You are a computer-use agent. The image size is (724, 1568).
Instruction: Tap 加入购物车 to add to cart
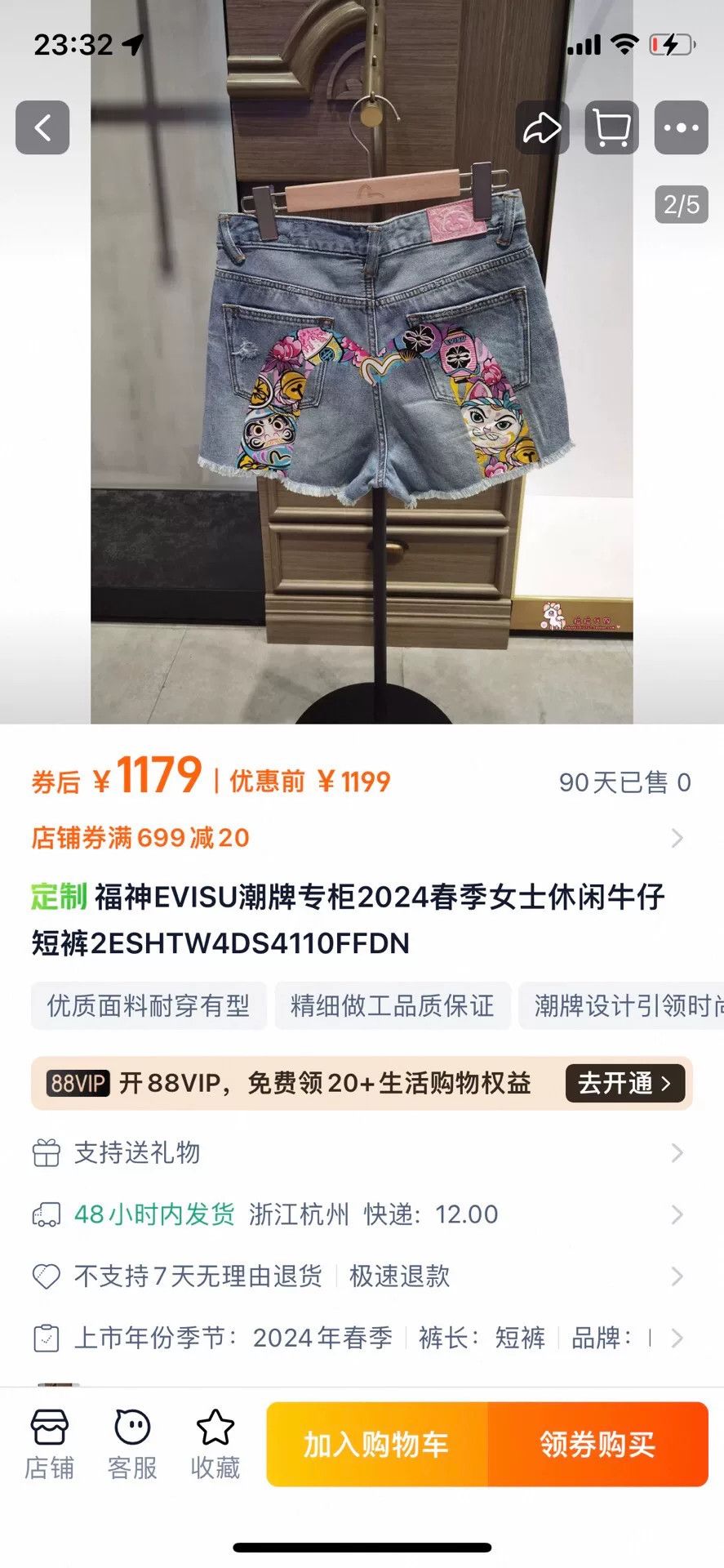377,1444
